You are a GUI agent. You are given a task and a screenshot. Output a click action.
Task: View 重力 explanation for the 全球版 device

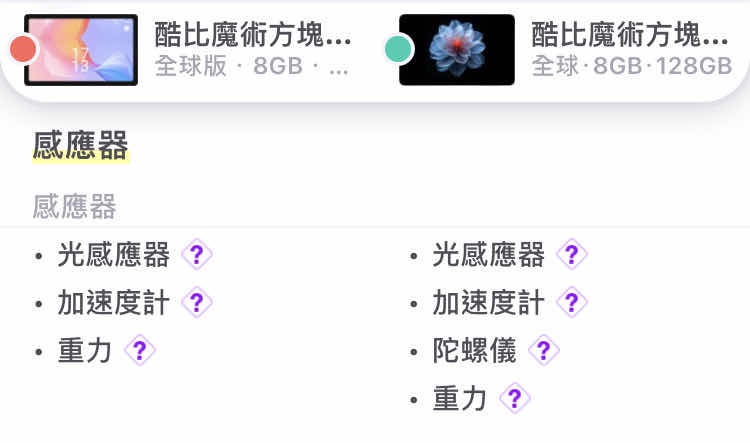140,351
